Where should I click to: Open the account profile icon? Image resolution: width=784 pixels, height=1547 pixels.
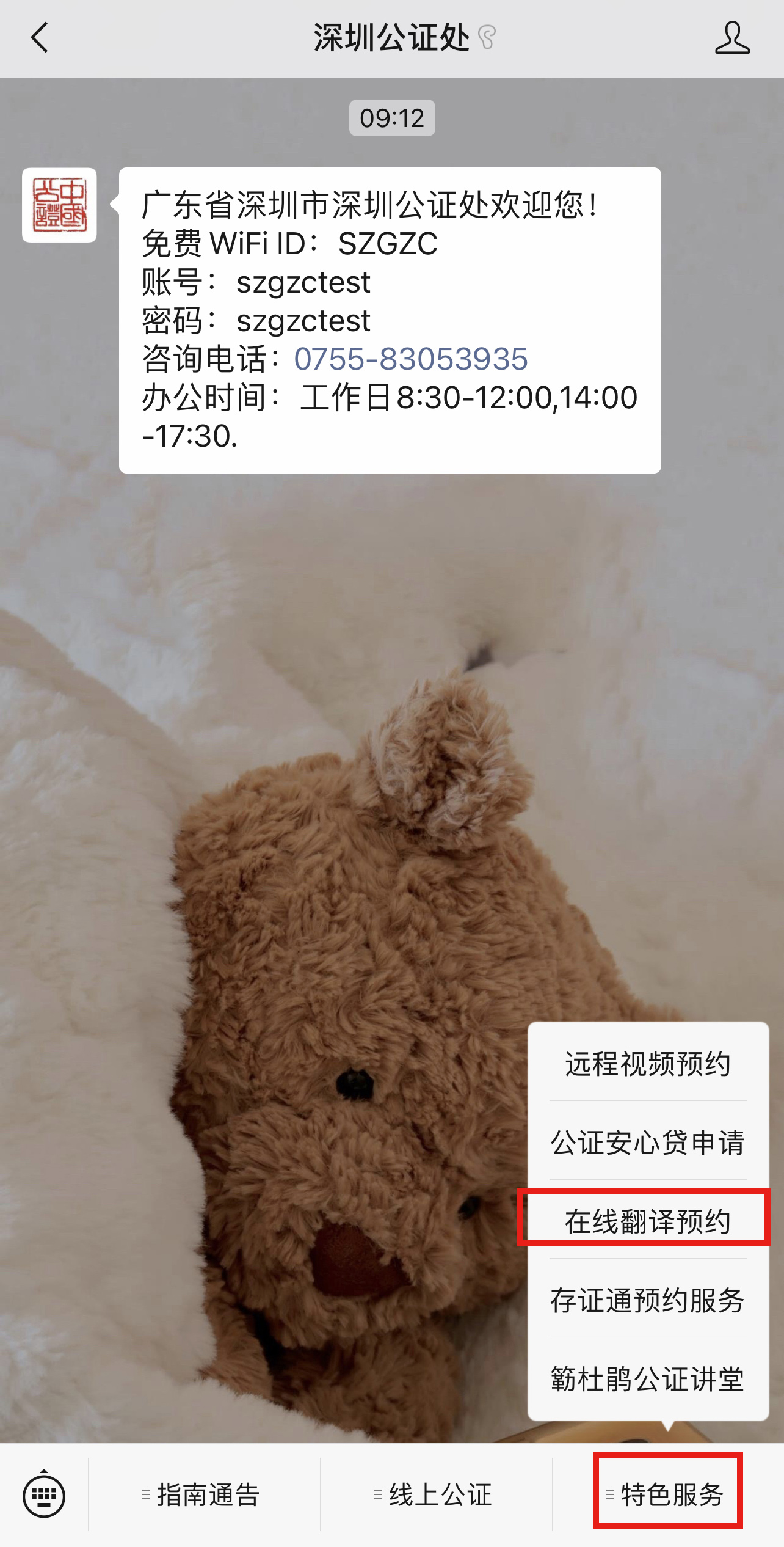tap(731, 38)
